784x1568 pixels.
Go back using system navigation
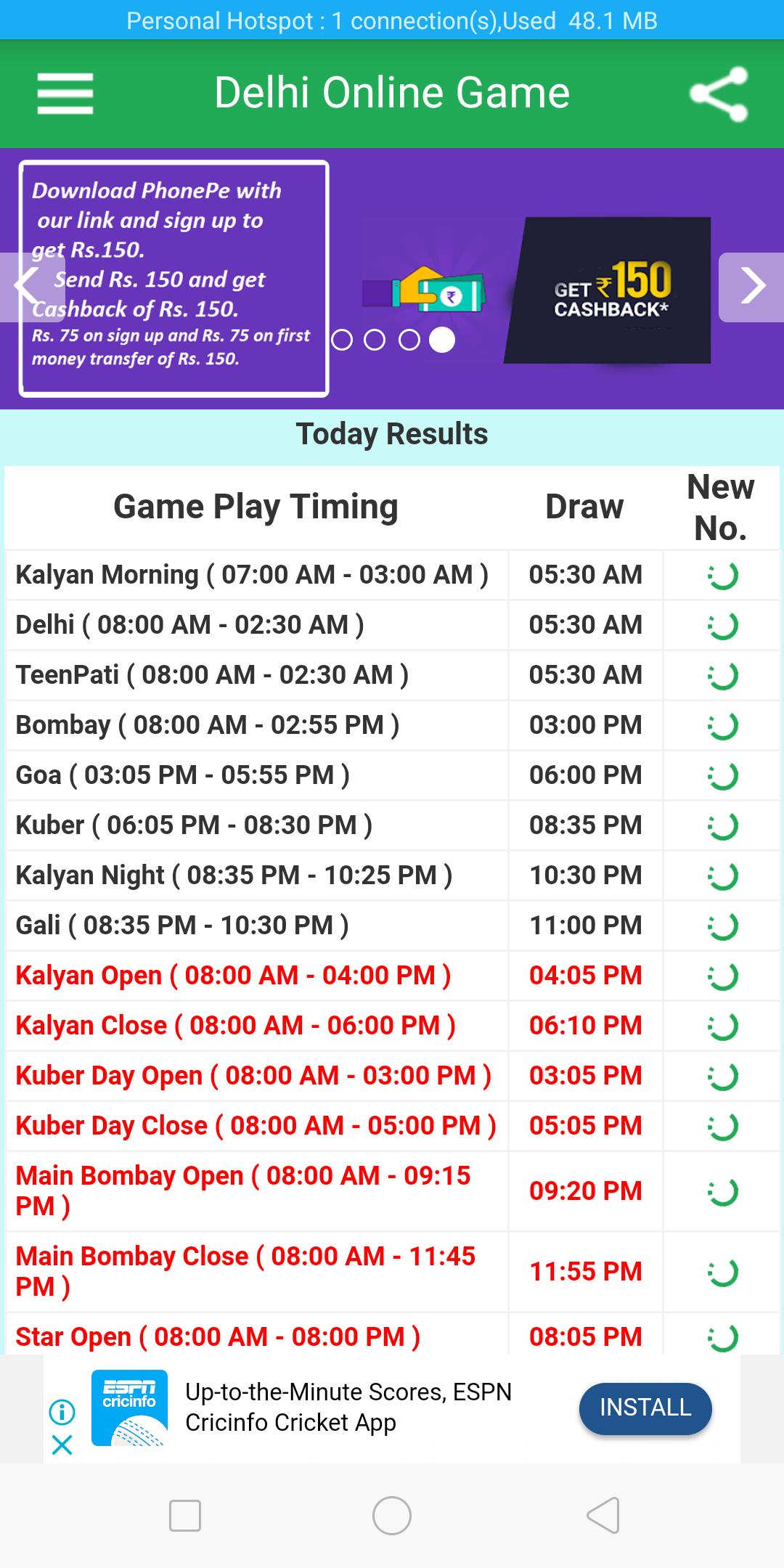coord(603,1516)
